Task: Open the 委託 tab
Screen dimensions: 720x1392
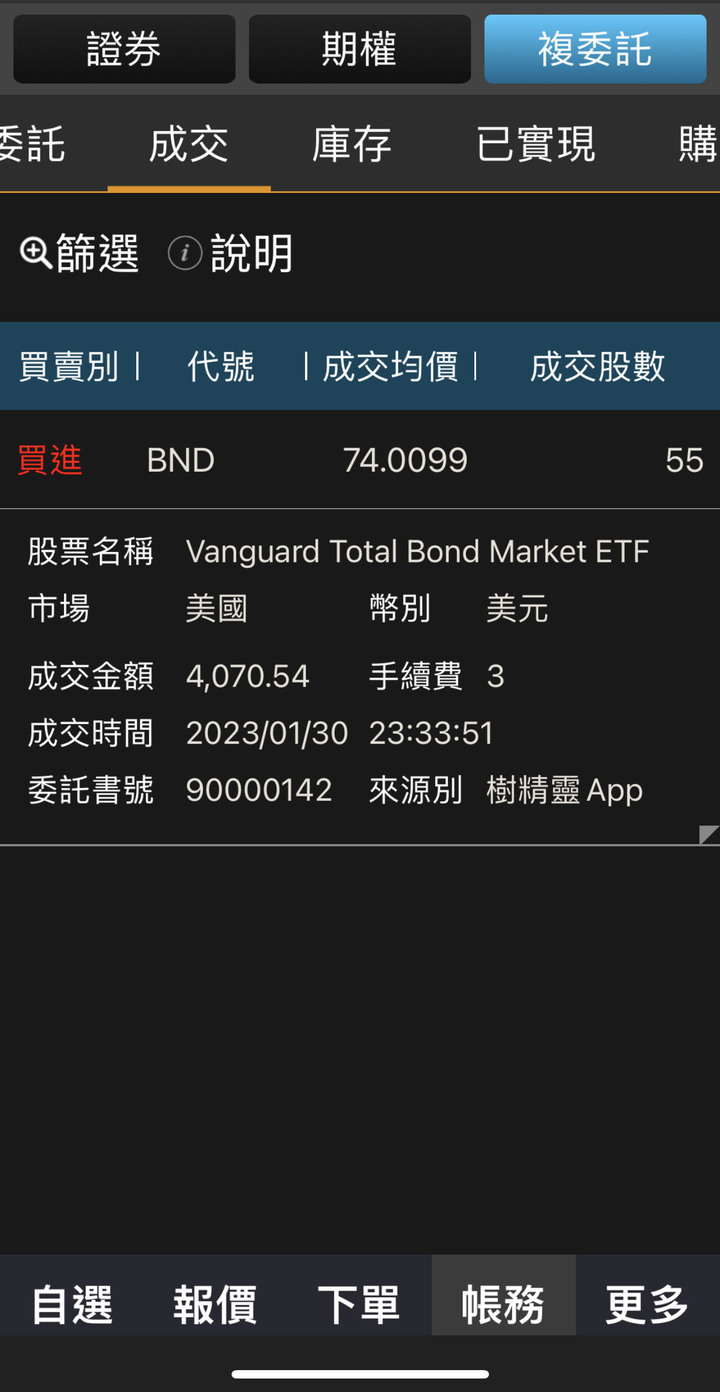Action: click(x=32, y=145)
